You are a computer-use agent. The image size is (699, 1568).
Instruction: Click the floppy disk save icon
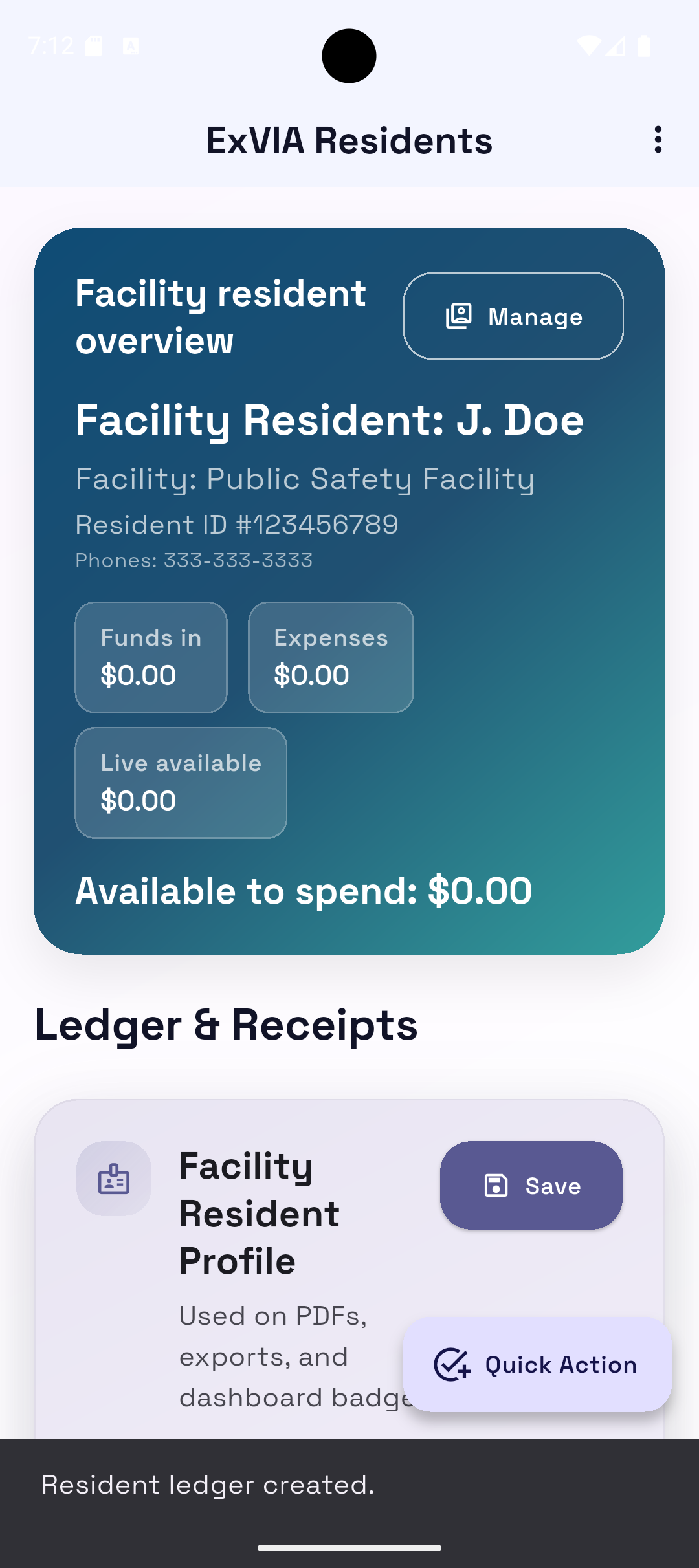pos(494,1185)
